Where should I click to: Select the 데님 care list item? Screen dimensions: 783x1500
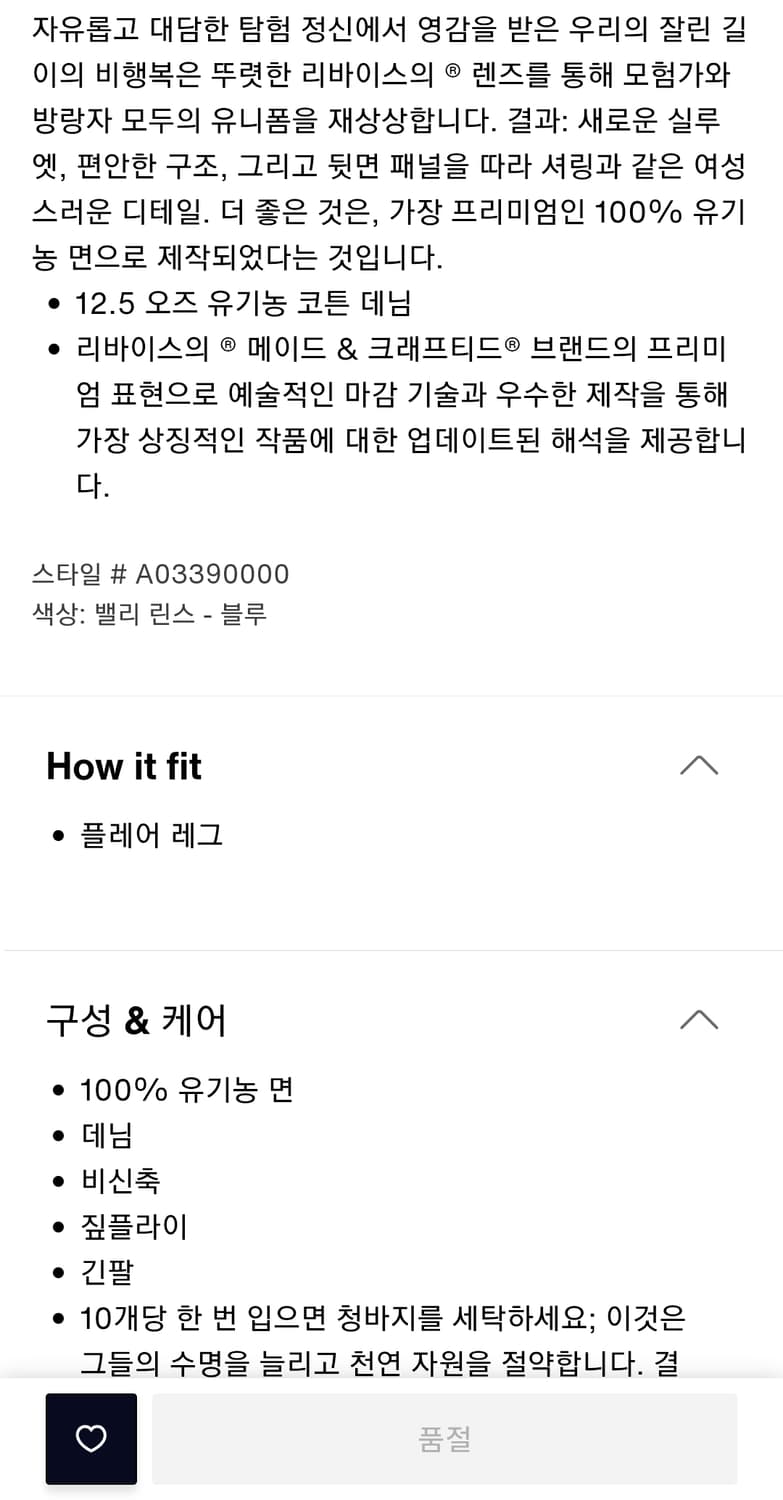pos(107,1134)
